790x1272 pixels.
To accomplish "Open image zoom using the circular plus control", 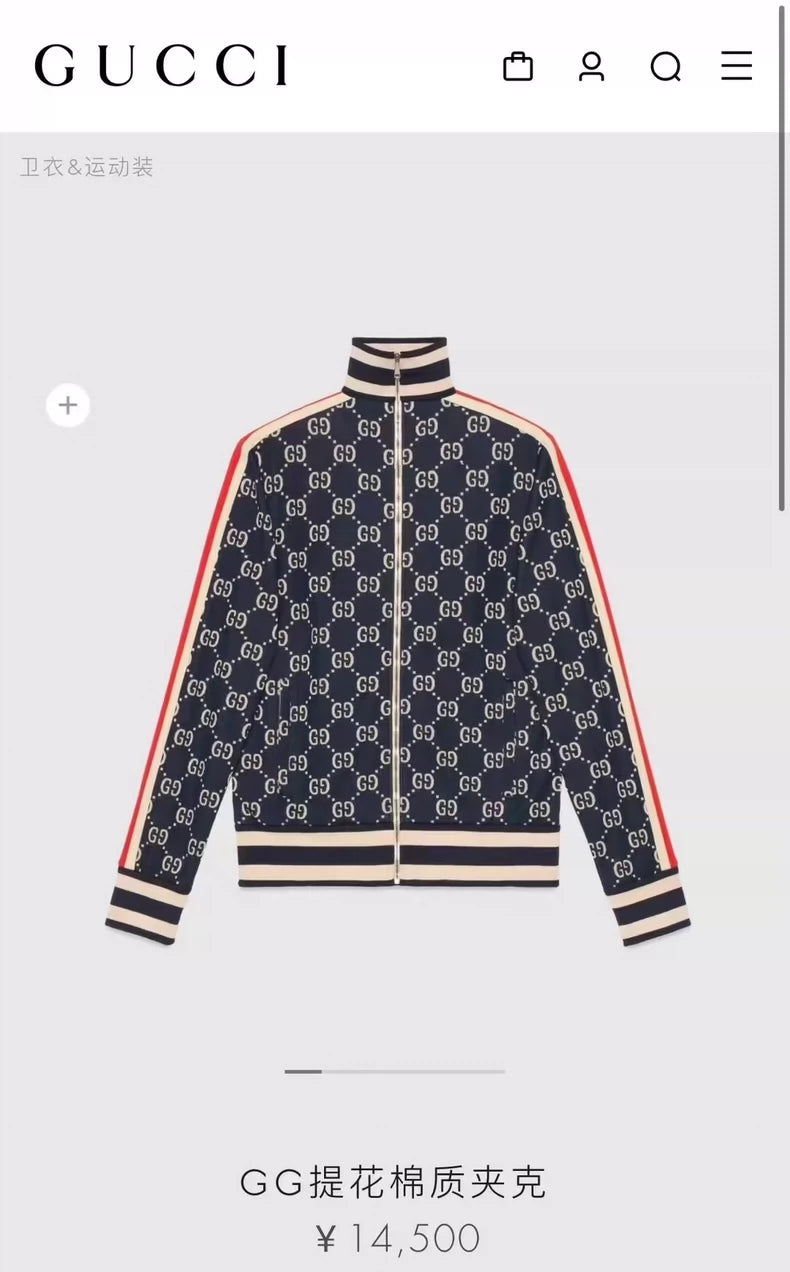I will pyautogui.click(x=68, y=405).
